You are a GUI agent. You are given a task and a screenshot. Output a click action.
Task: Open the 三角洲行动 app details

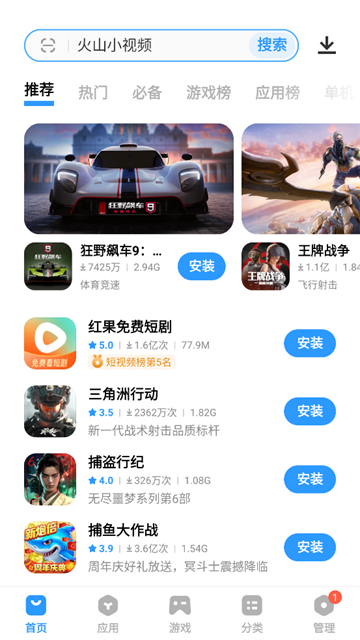(x=153, y=411)
